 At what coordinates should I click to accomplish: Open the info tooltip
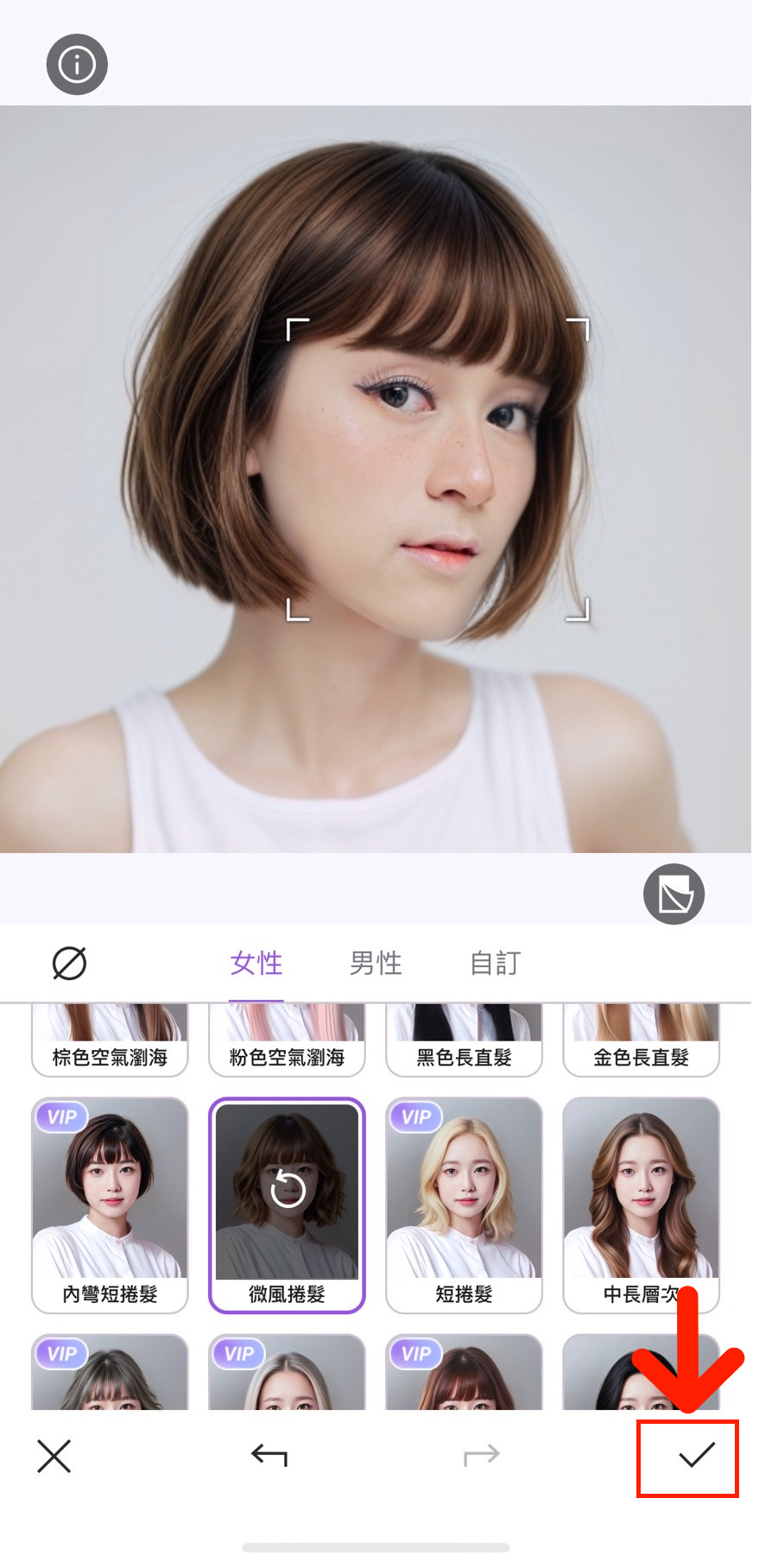click(x=76, y=64)
